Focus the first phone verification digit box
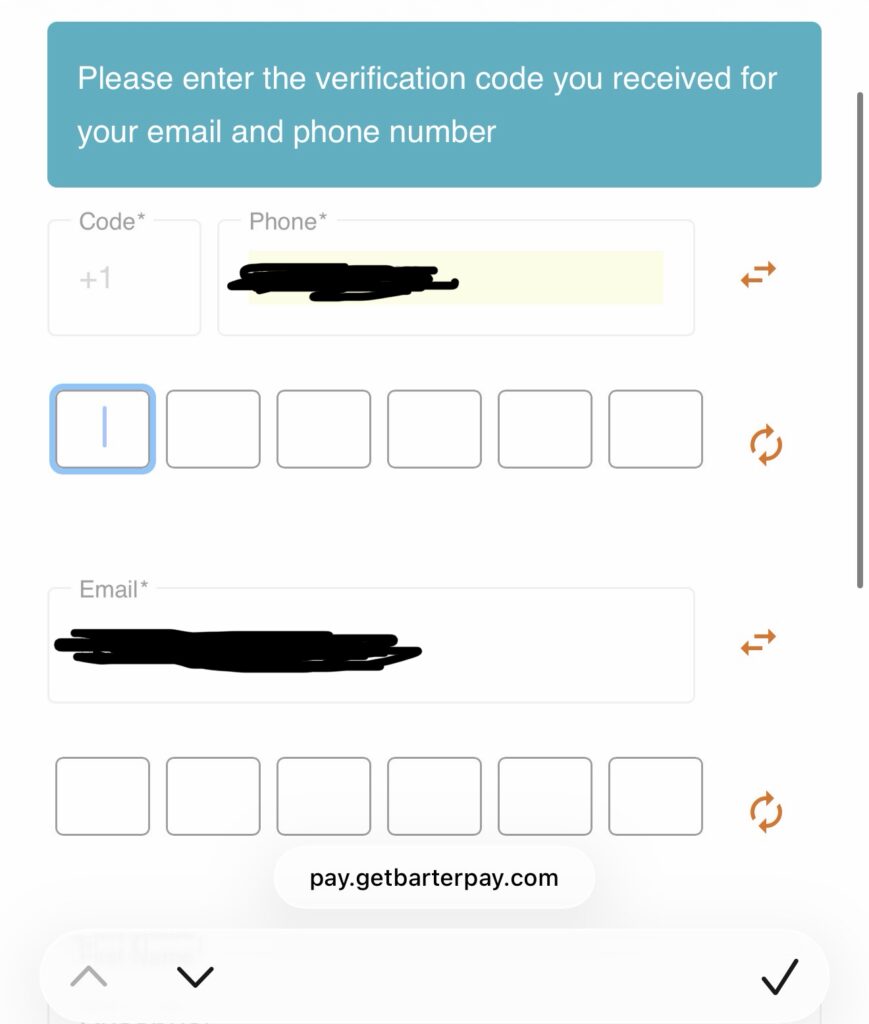869x1024 pixels. tap(103, 429)
